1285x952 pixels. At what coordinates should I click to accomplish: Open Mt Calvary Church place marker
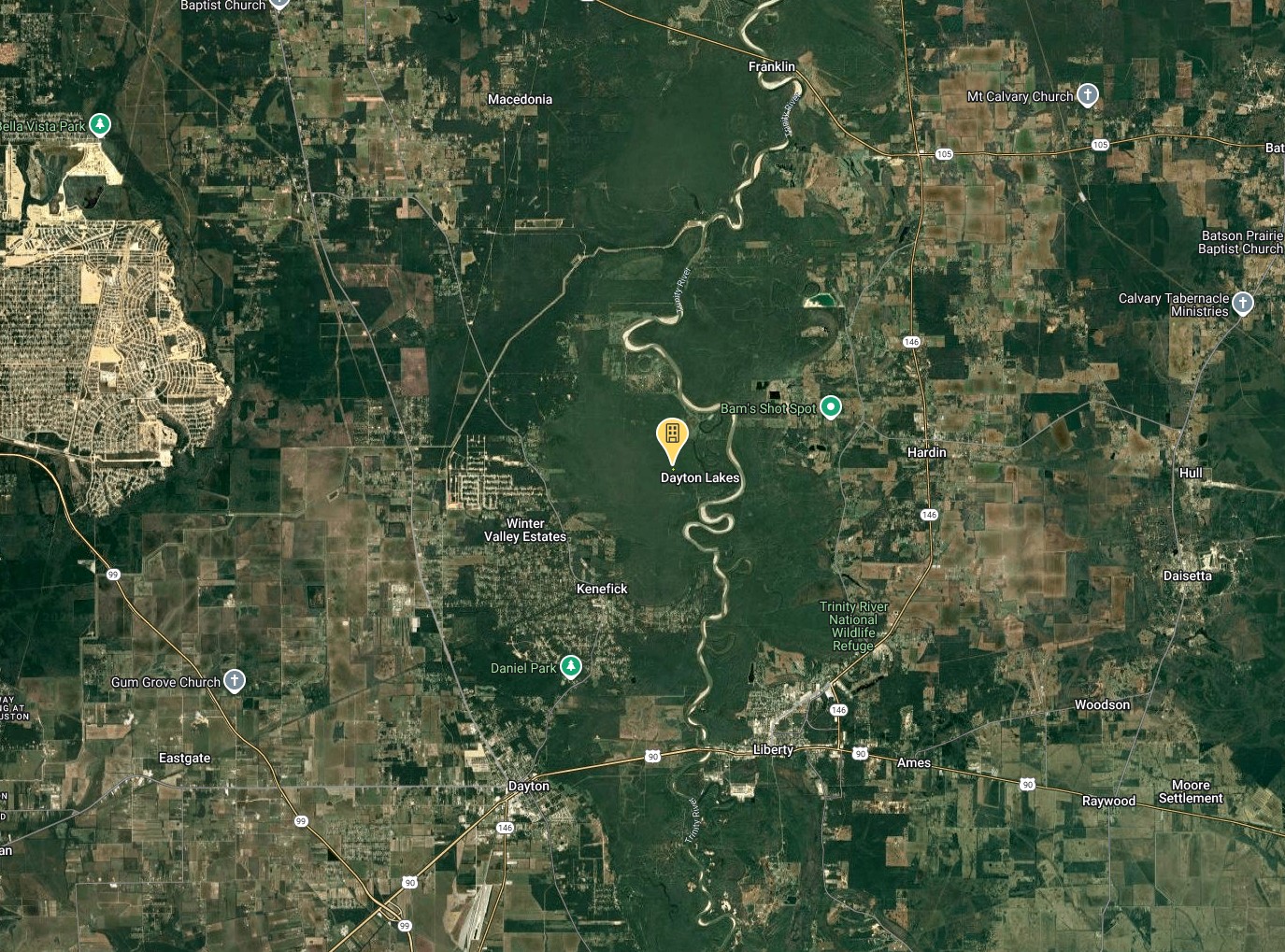click(1087, 95)
